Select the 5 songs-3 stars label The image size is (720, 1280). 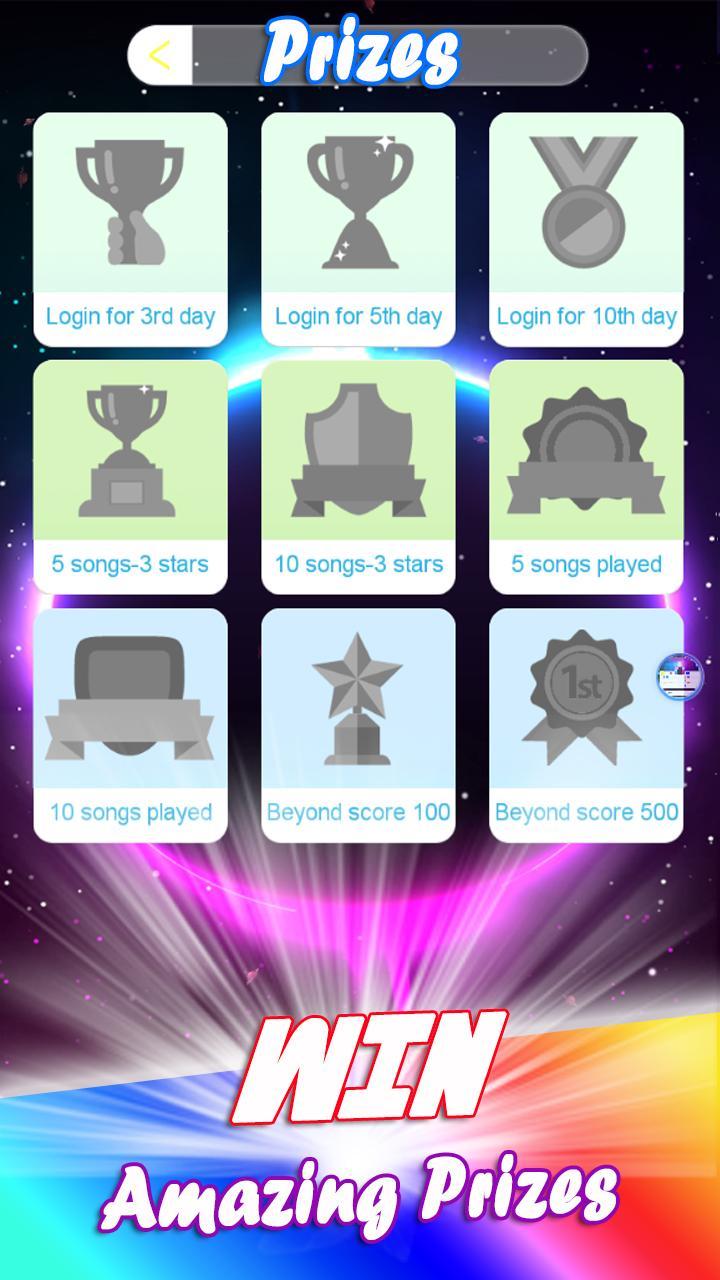128,563
